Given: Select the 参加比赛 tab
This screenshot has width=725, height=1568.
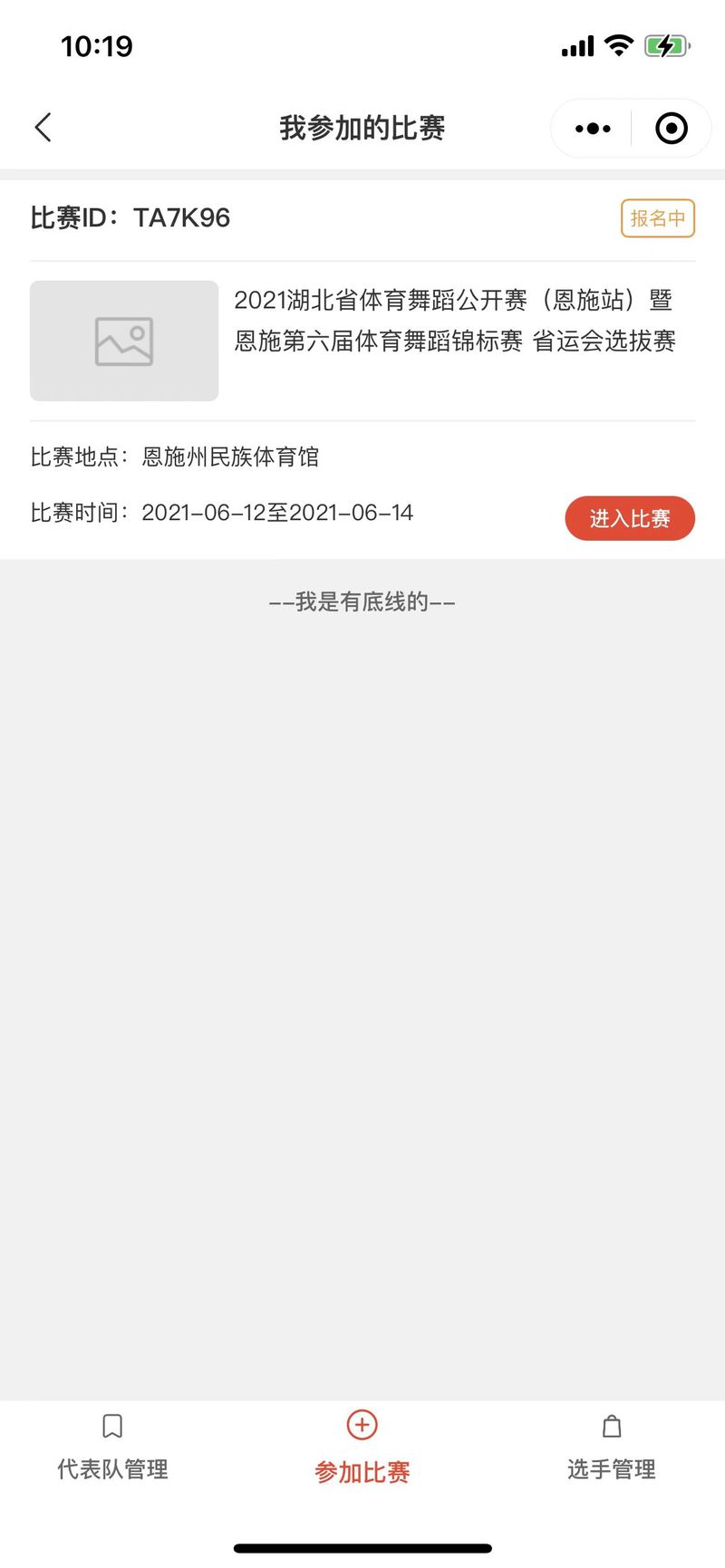Looking at the screenshot, I should [362, 1447].
